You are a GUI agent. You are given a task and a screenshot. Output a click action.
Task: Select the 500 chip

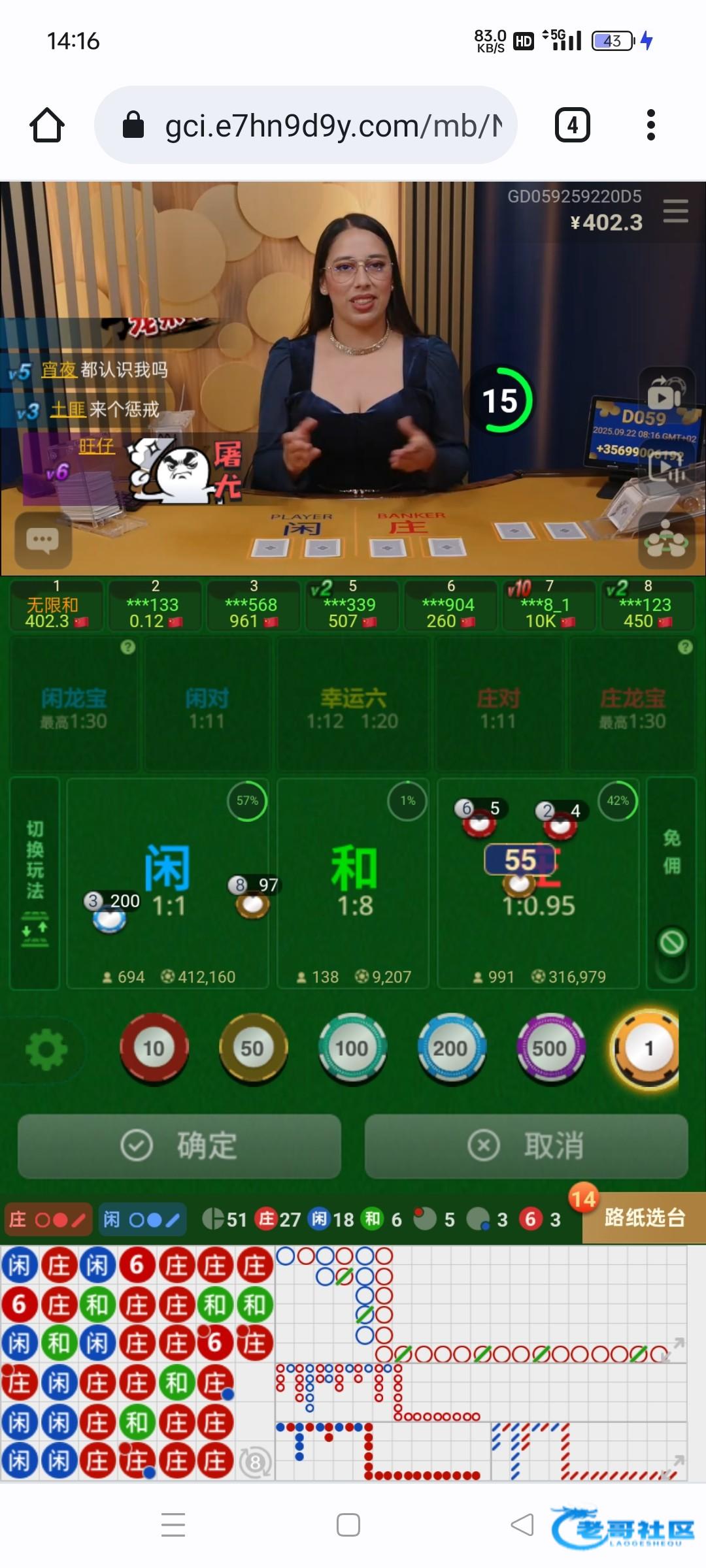click(550, 1049)
